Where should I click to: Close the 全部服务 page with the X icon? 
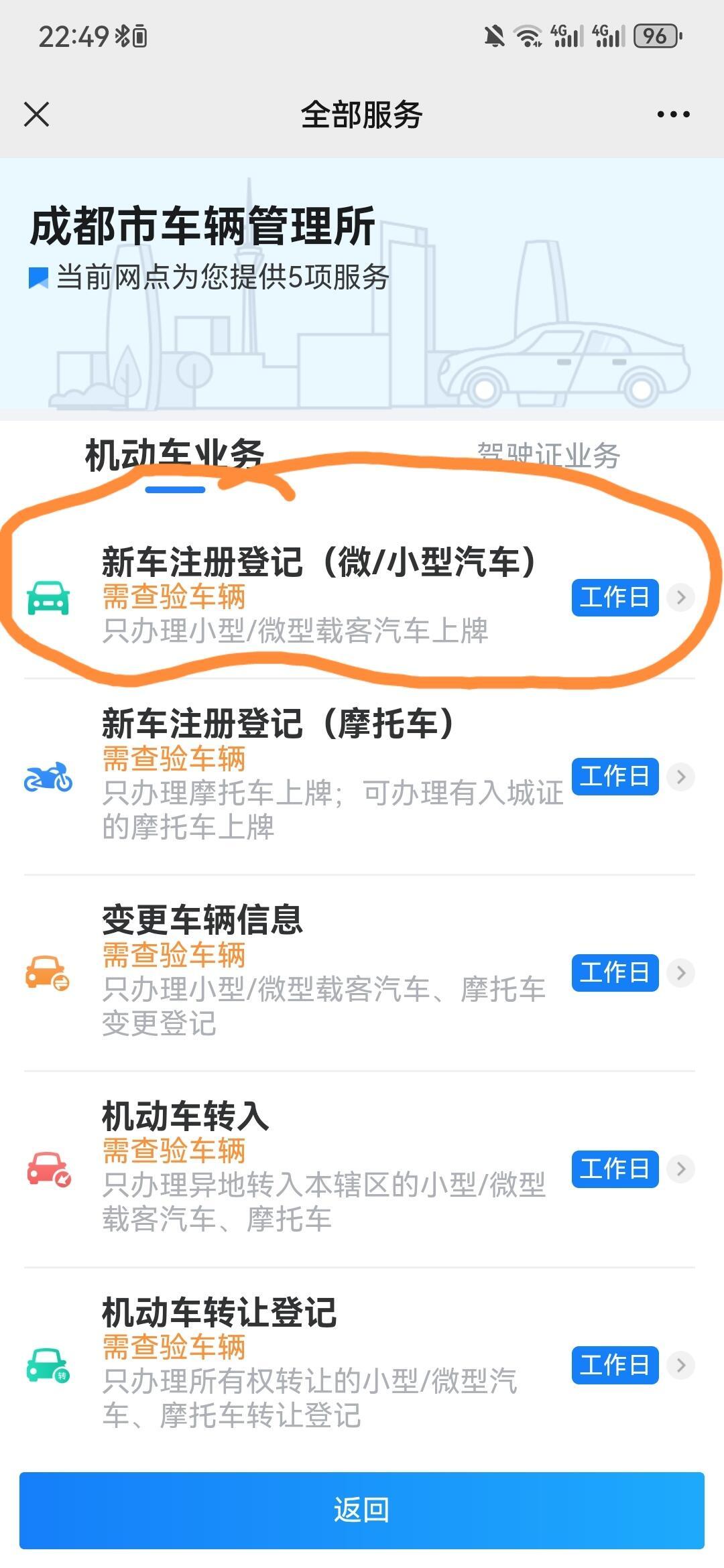[x=36, y=114]
